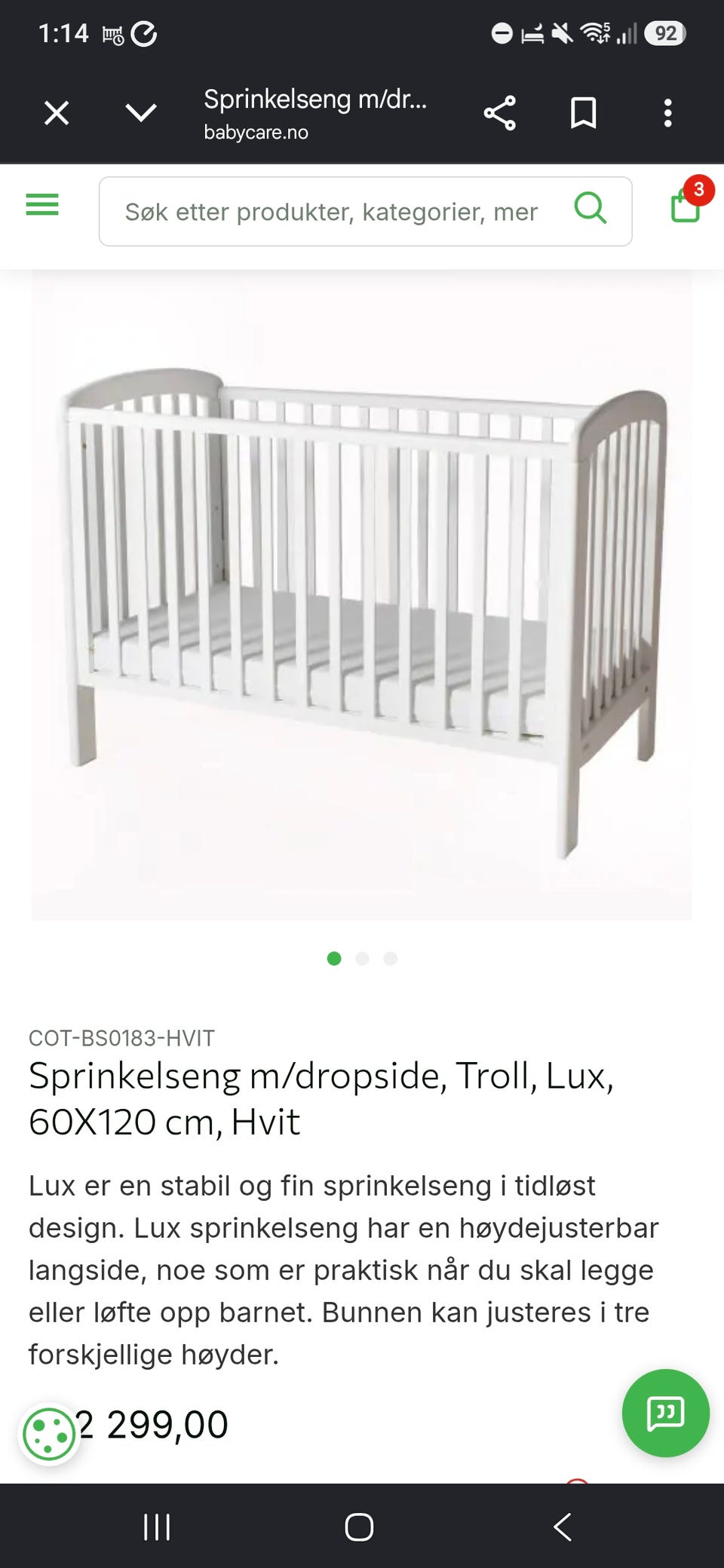Open the green hamburger menu

[42, 204]
